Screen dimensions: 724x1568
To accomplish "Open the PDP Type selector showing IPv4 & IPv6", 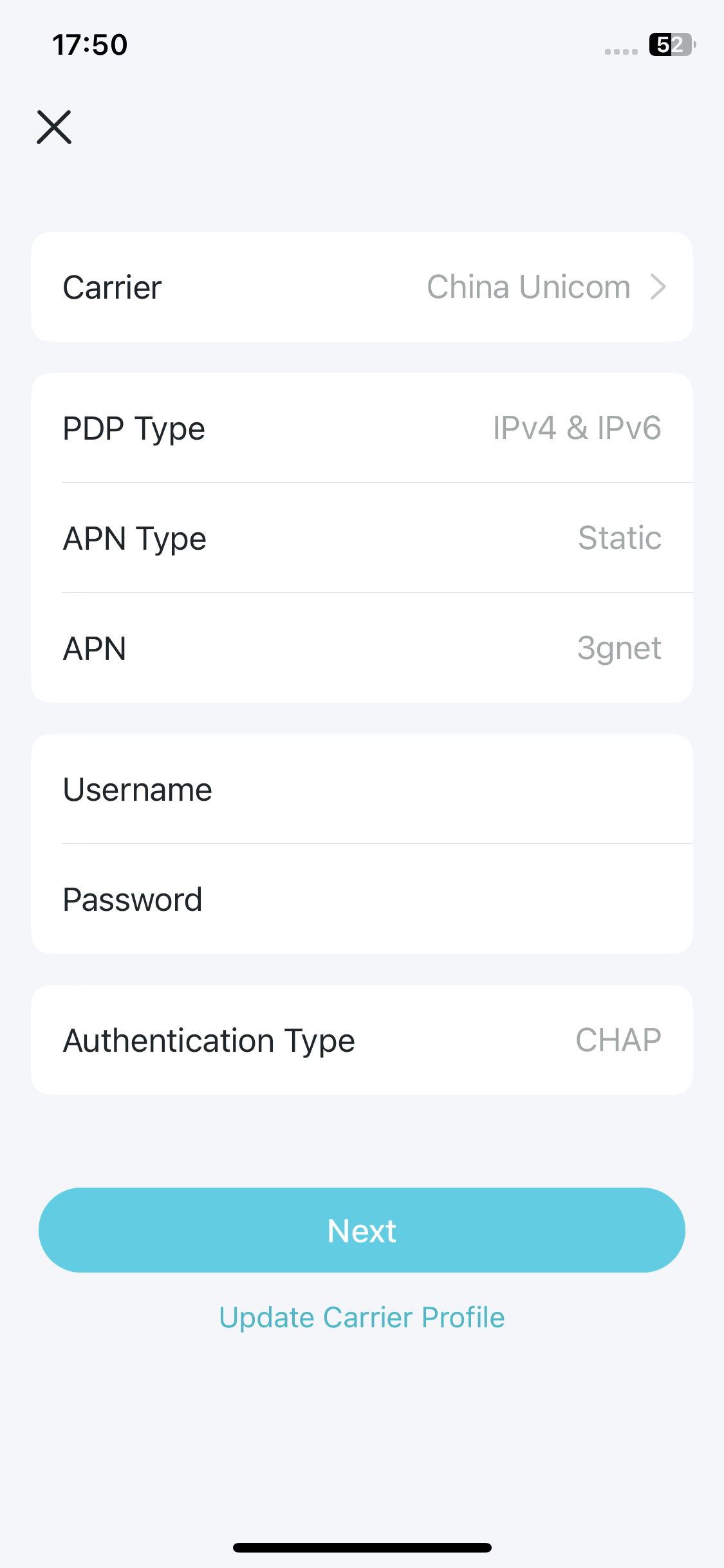I will (362, 427).
